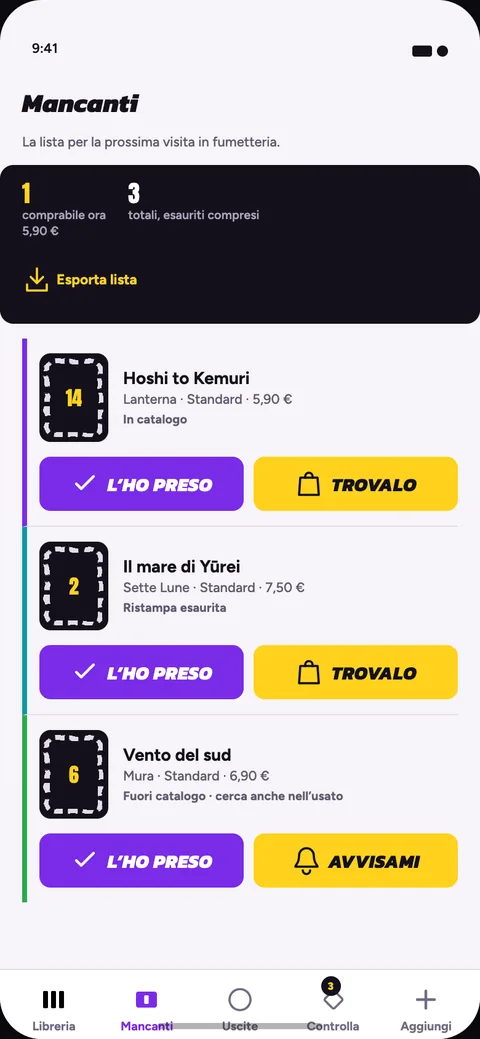480x1039 pixels.
Task: Mark Il mare di Yūrei as L'ho preso
Action: [x=141, y=672]
